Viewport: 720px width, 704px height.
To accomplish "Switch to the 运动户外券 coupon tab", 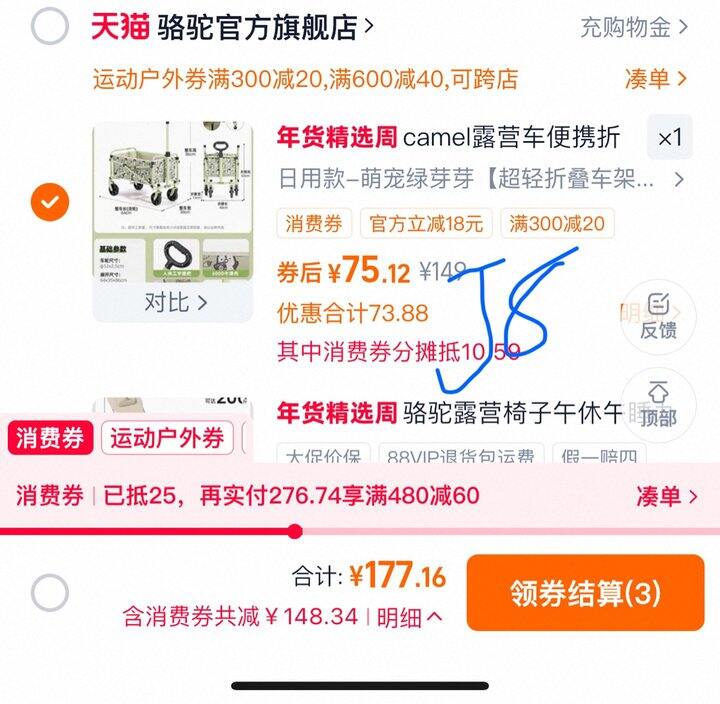I will 167,438.
